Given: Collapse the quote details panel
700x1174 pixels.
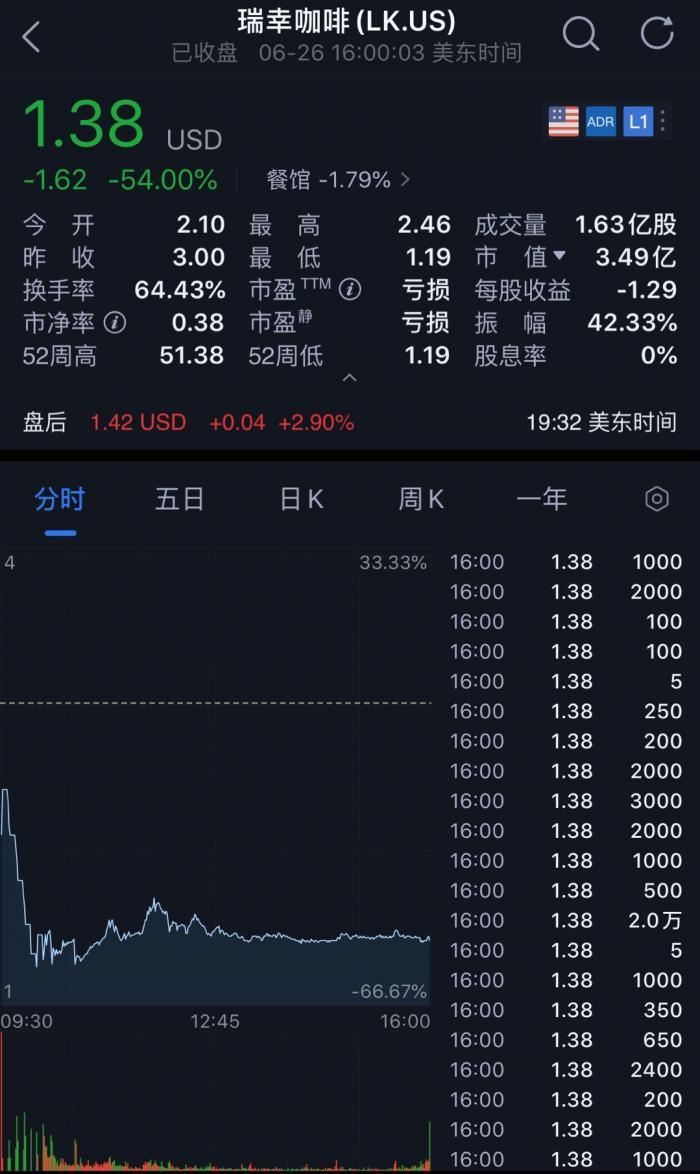Looking at the screenshot, I should (x=350, y=378).
